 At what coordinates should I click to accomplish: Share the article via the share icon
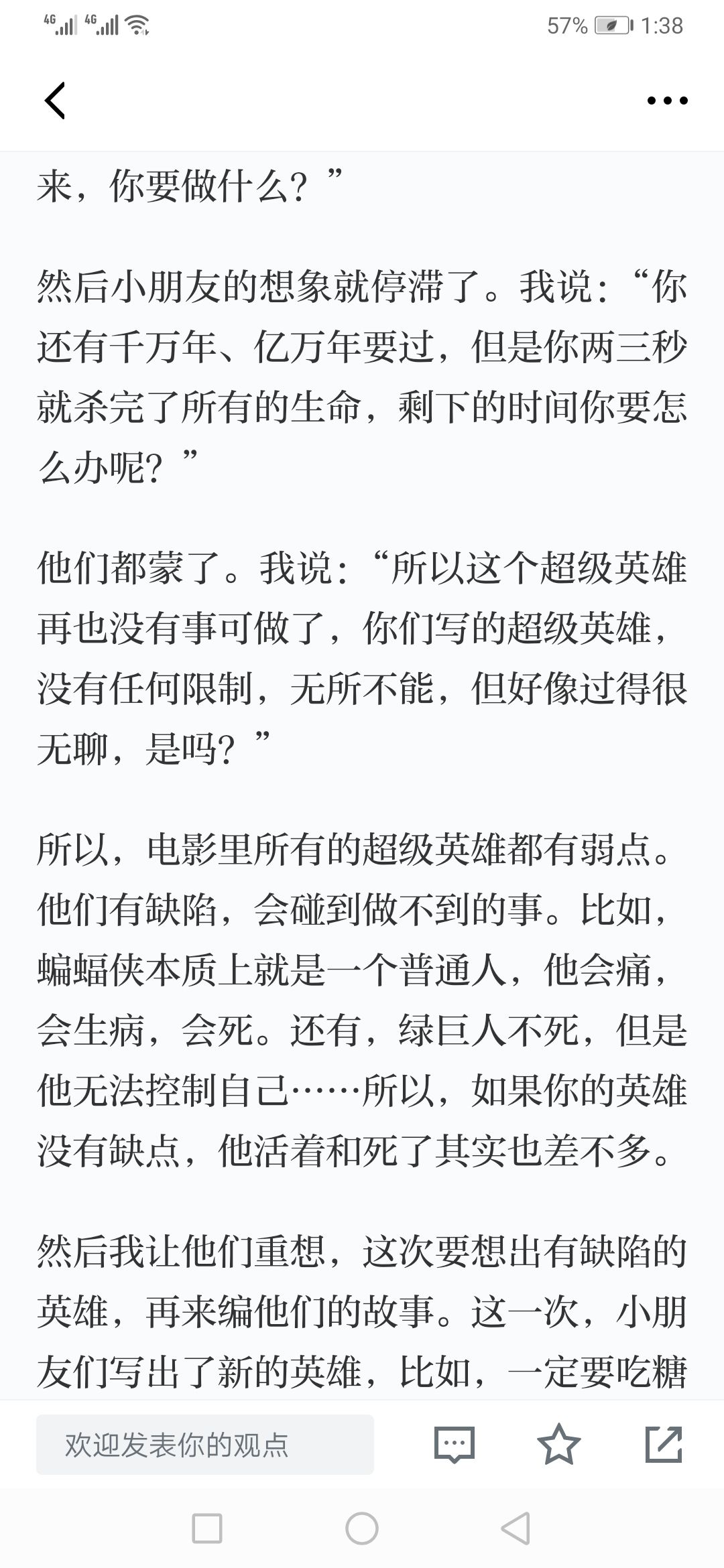[x=664, y=1444]
